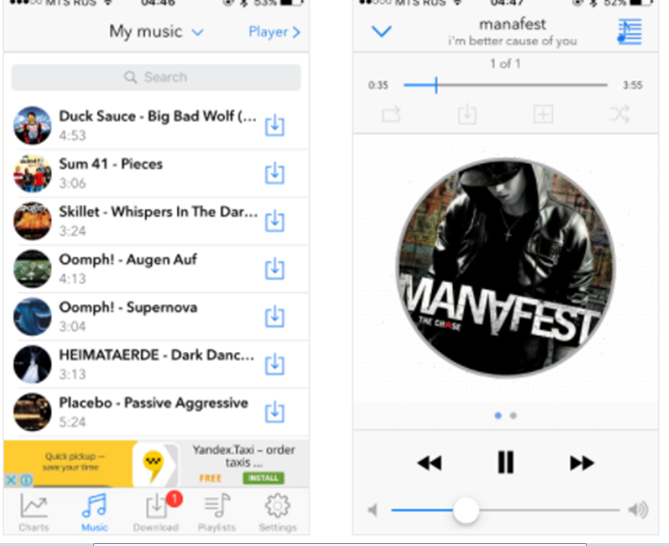
Task: Collapse the player with the down chevron
Action: (x=381, y=32)
